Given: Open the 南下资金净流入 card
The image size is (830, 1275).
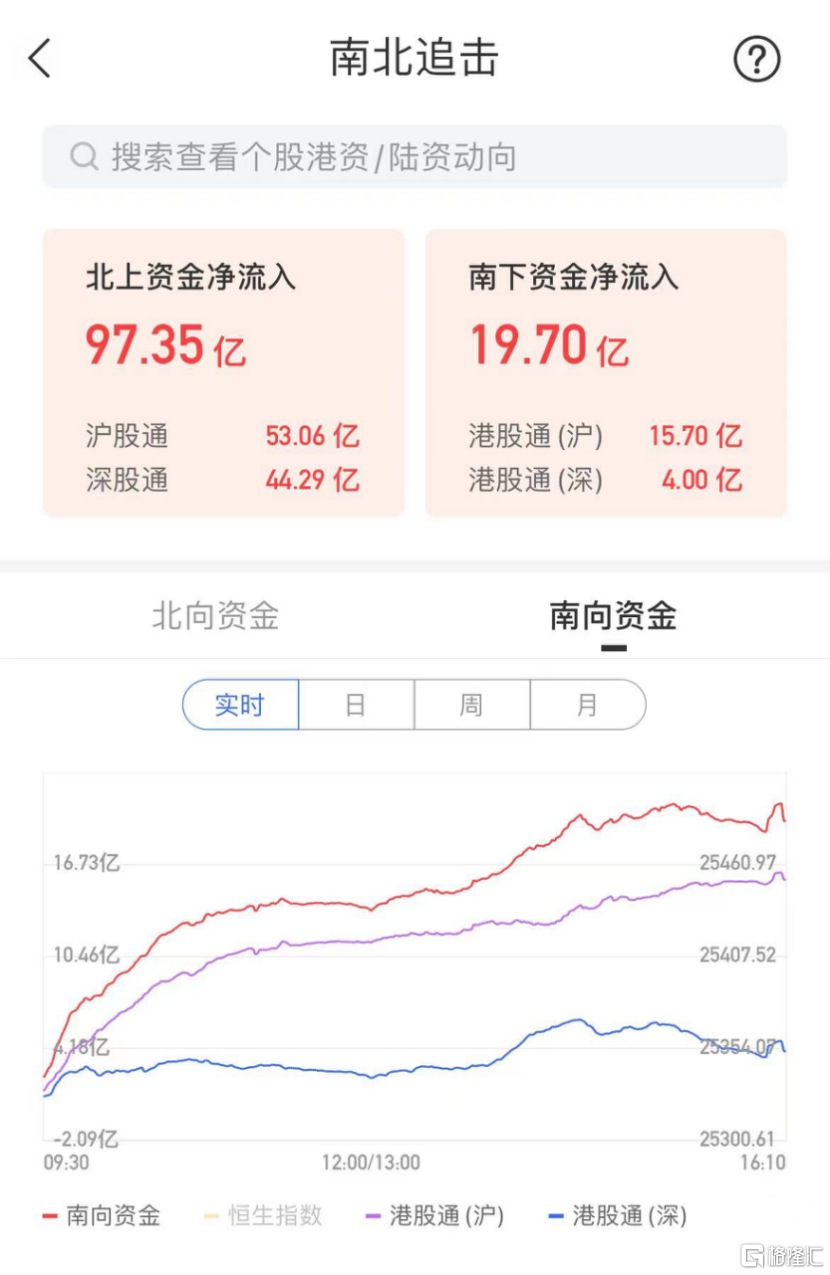Looking at the screenshot, I should click(x=606, y=373).
